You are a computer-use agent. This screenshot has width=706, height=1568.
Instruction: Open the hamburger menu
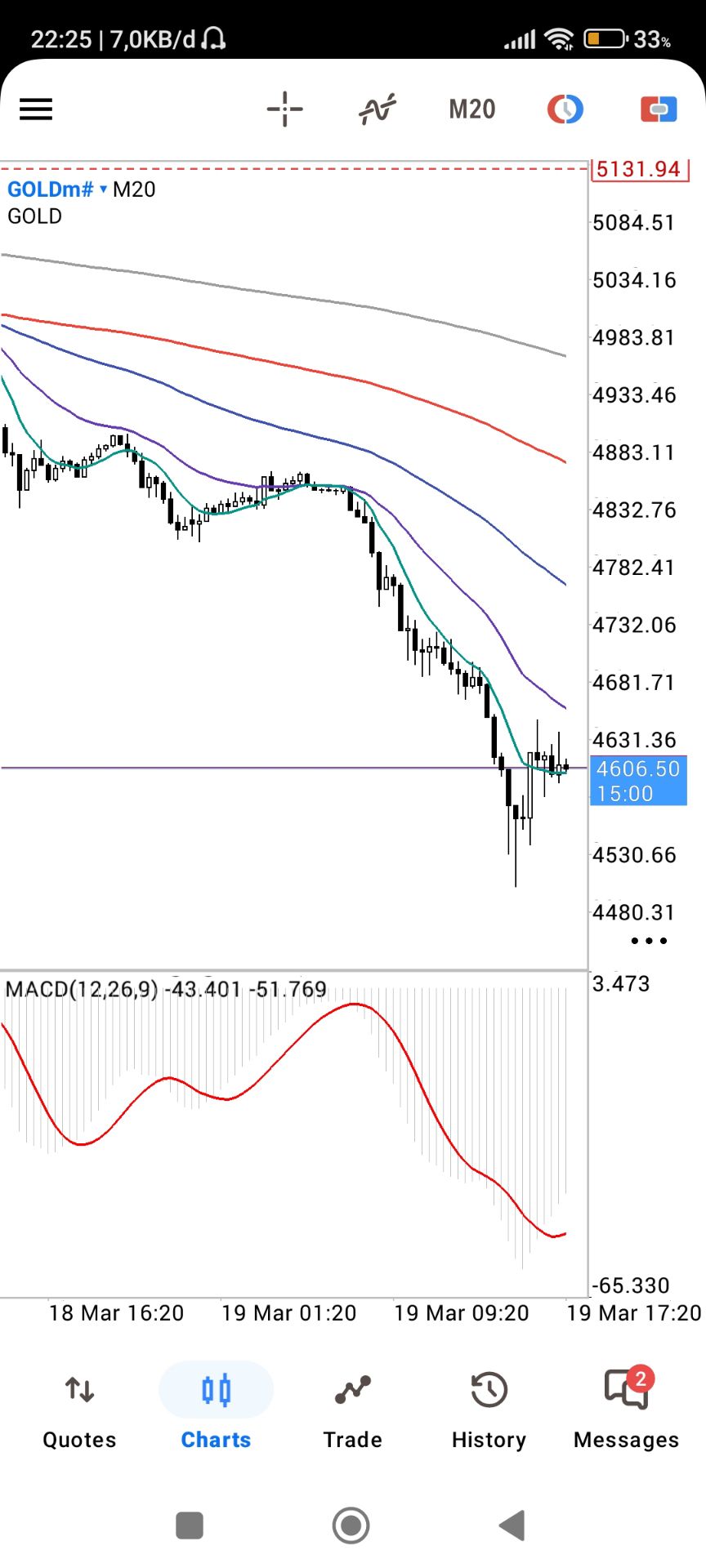pyautogui.click(x=36, y=109)
